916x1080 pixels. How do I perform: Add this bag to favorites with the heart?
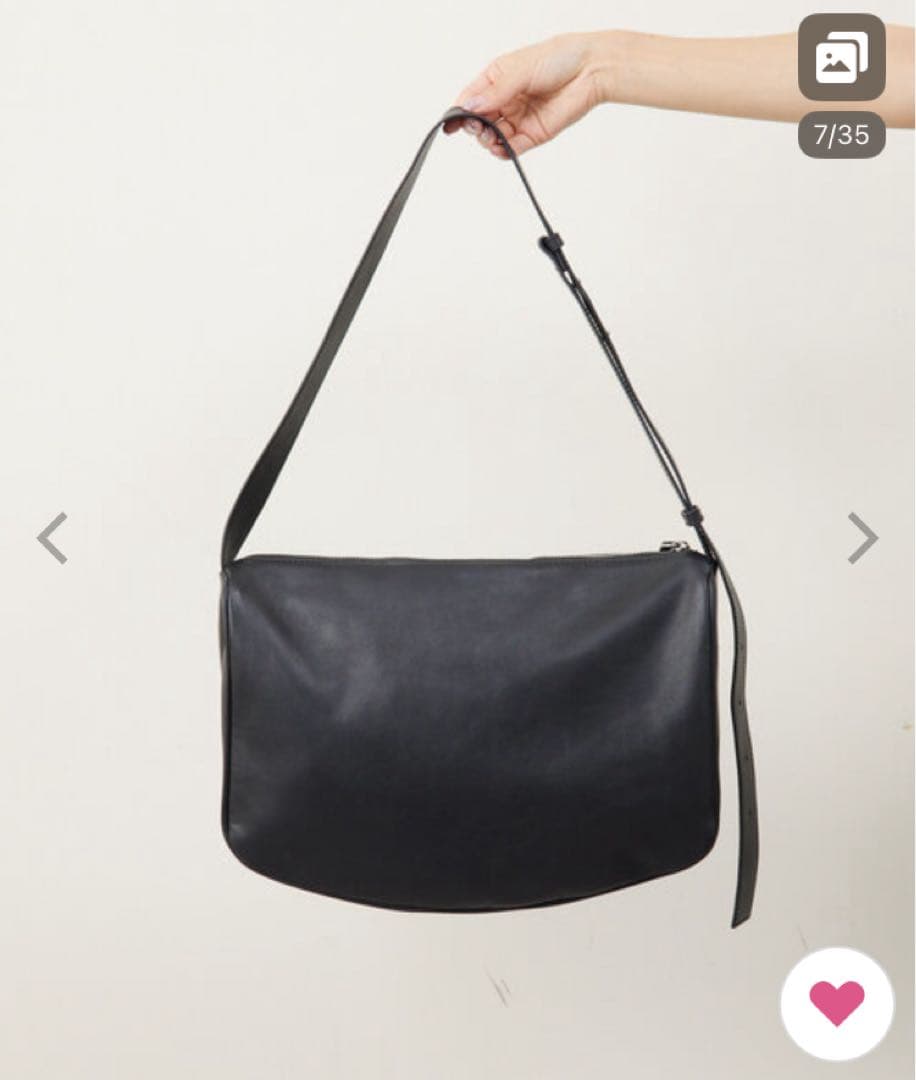(836, 1003)
